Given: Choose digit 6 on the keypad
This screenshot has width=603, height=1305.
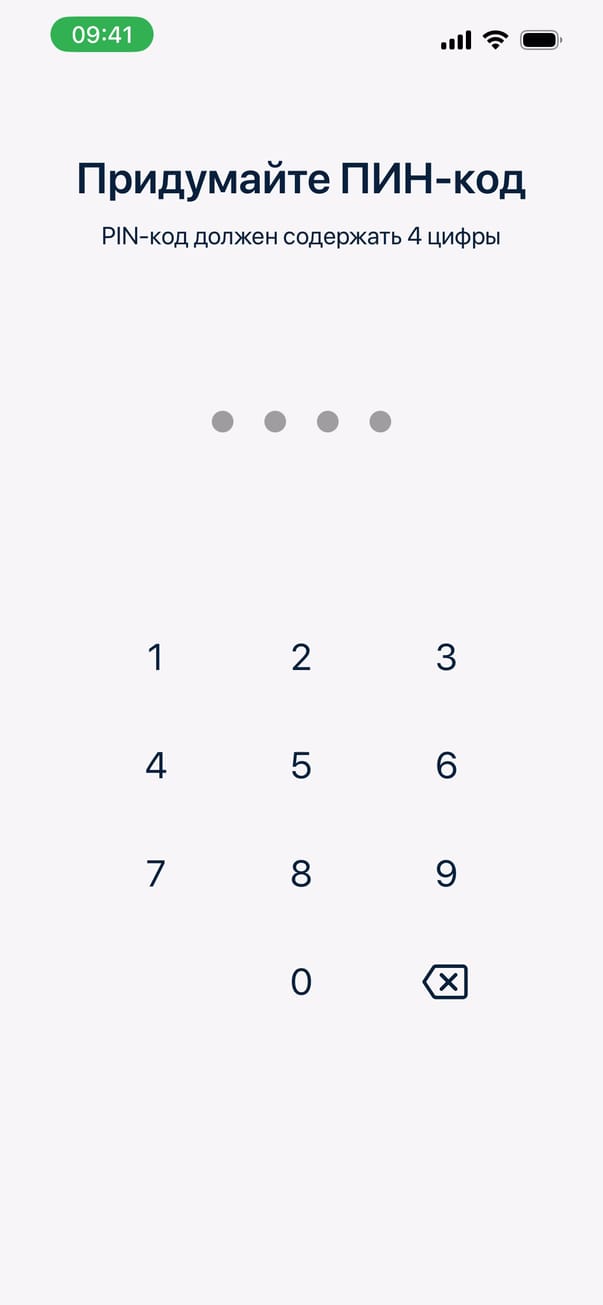Looking at the screenshot, I should (x=446, y=766).
